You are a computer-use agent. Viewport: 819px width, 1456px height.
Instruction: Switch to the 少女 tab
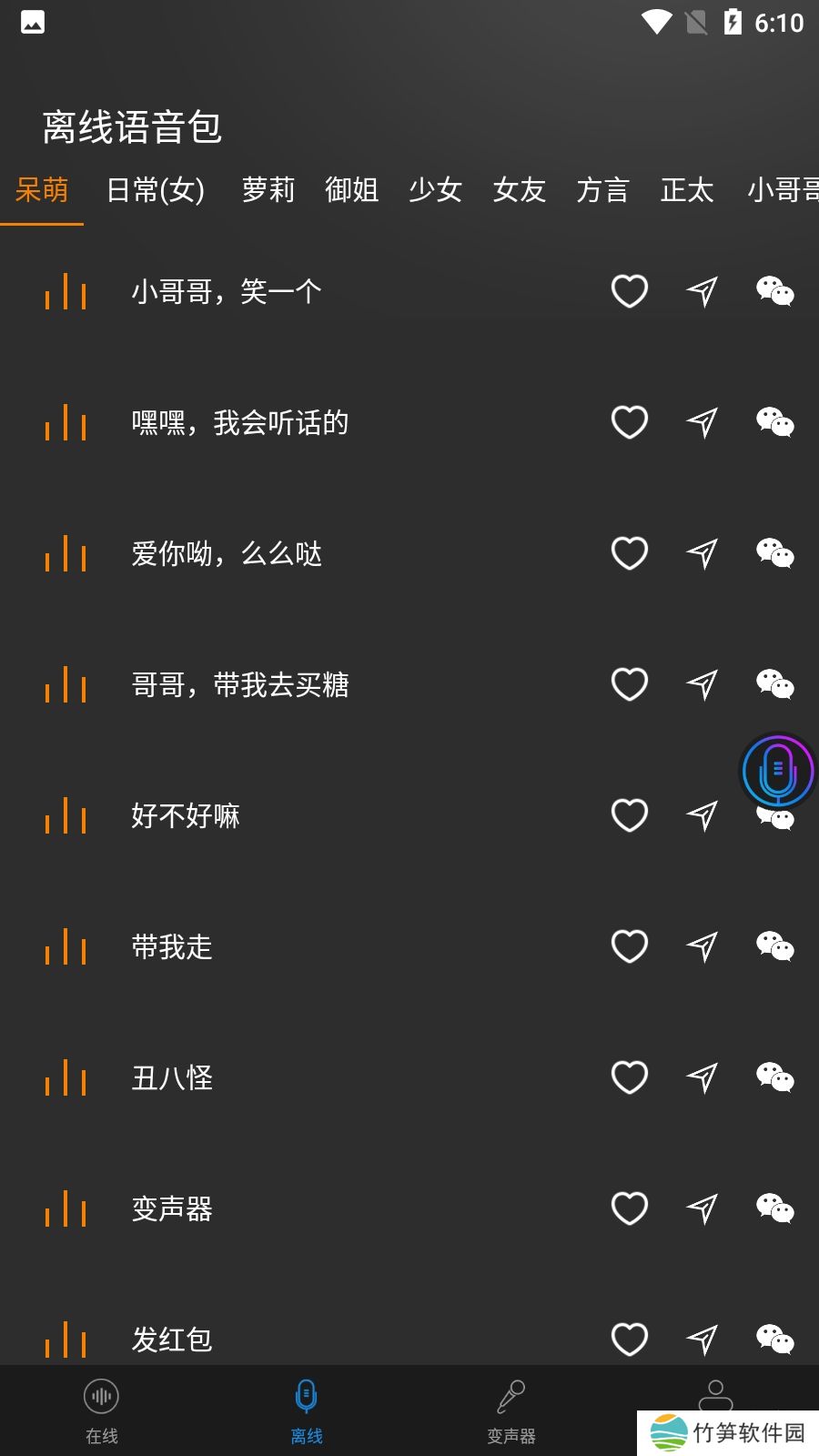436,190
